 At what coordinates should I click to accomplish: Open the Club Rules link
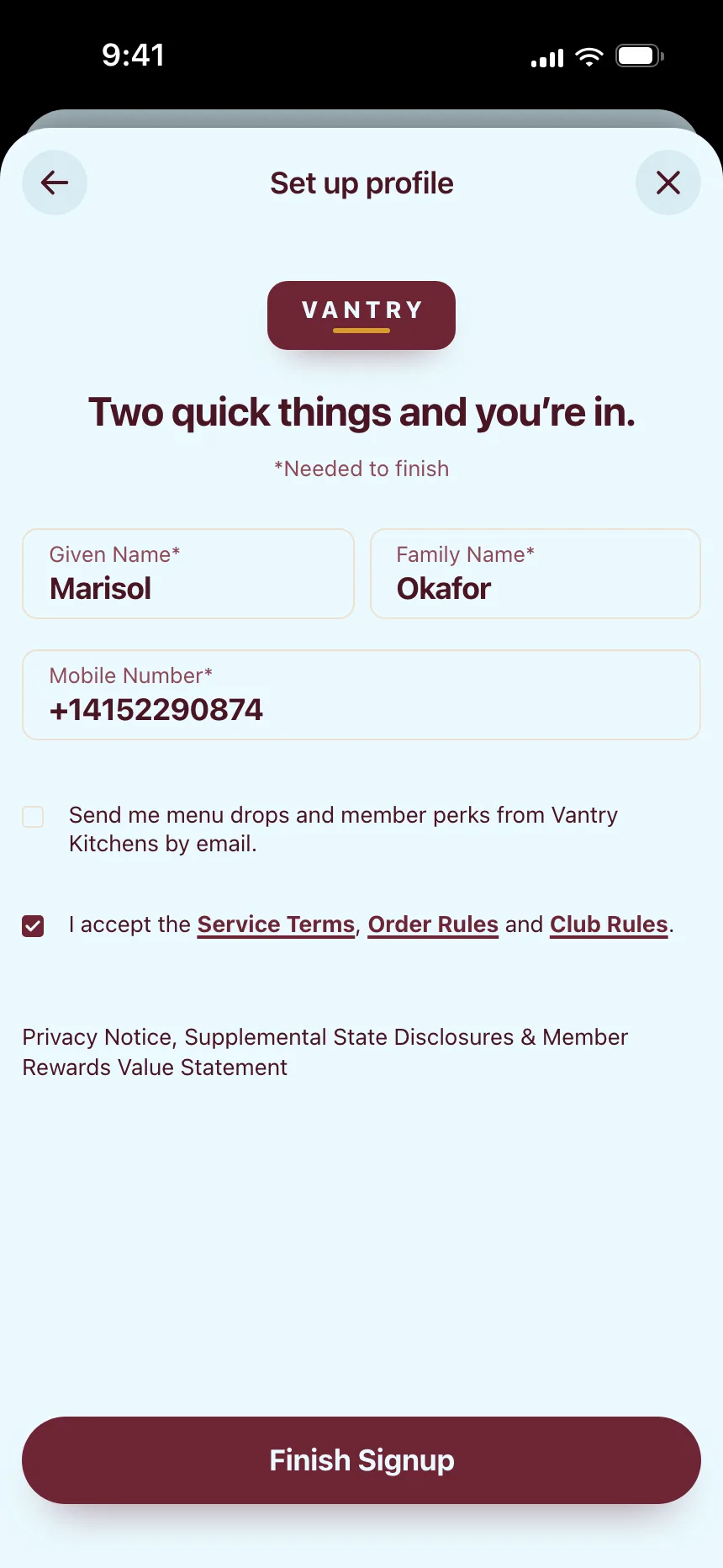(609, 924)
